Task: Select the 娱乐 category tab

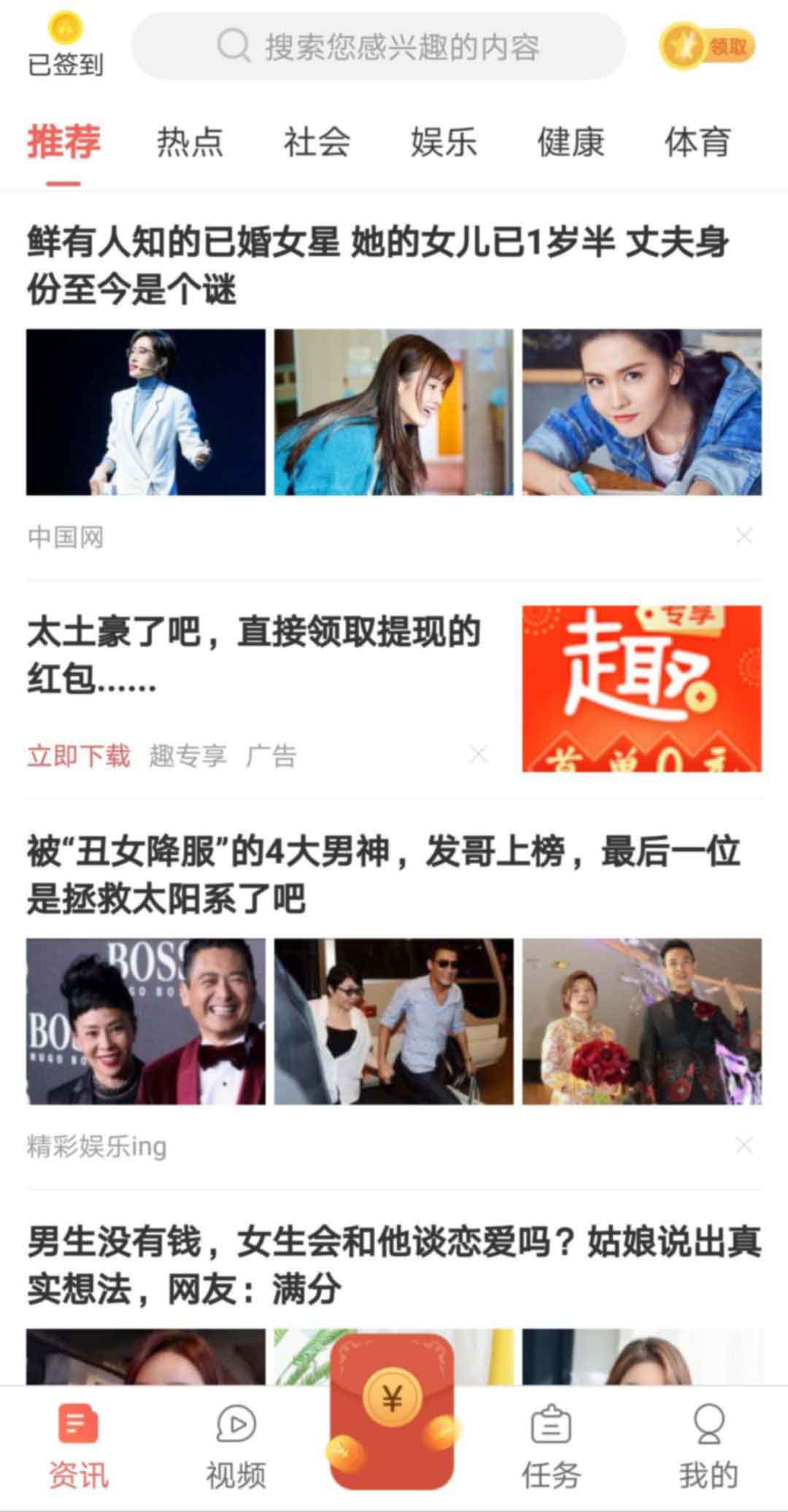Action: (x=444, y=142)
